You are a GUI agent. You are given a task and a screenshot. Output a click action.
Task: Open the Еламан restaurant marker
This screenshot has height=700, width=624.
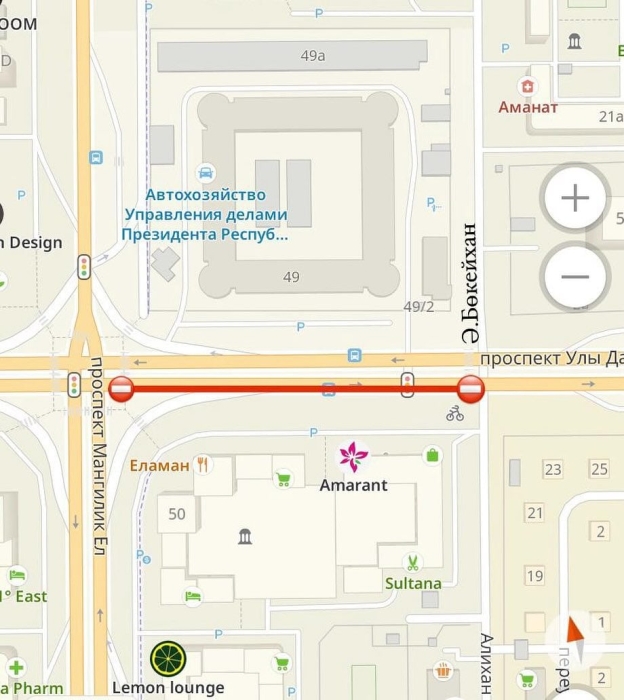pyautogui.click(x=203, y=464)
